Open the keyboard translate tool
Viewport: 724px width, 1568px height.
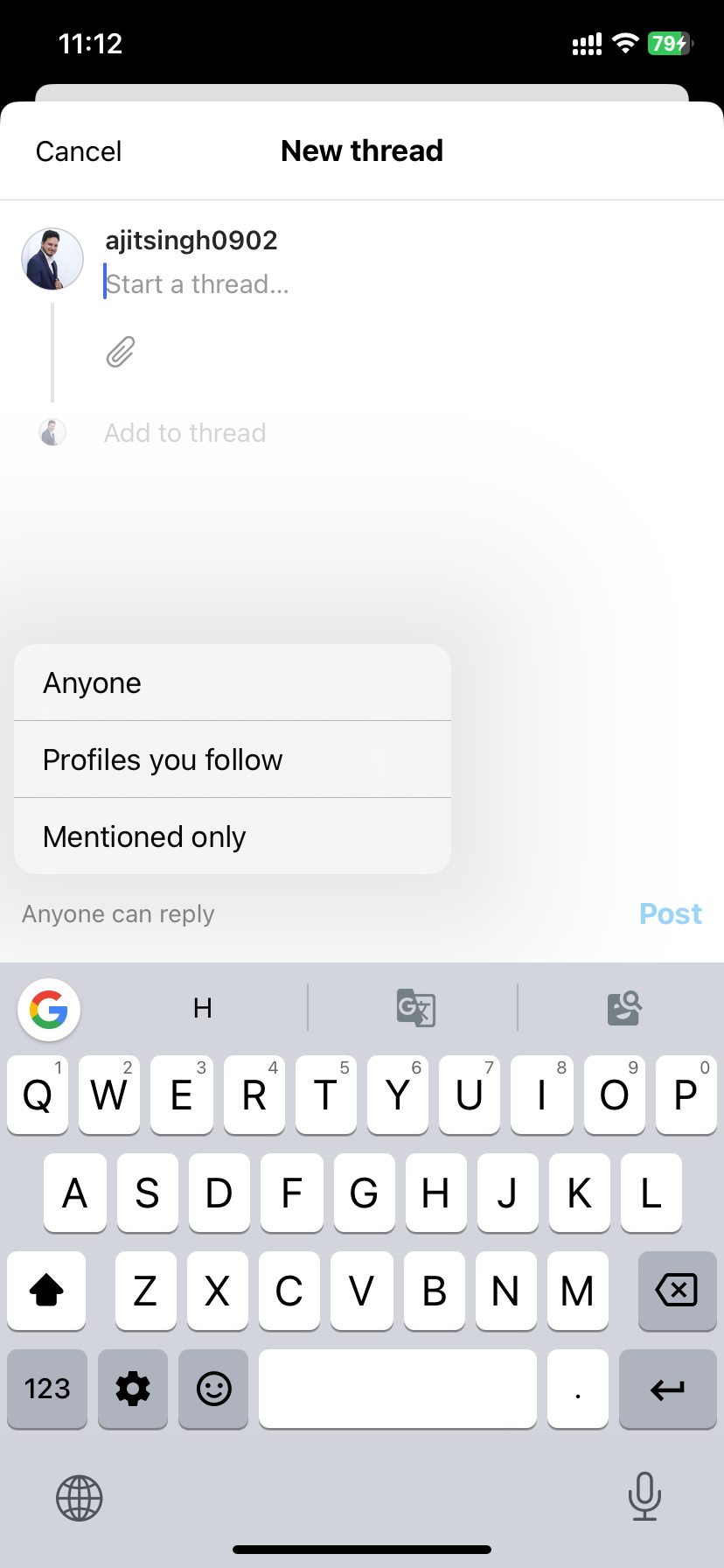click(x=415, y=1008)
